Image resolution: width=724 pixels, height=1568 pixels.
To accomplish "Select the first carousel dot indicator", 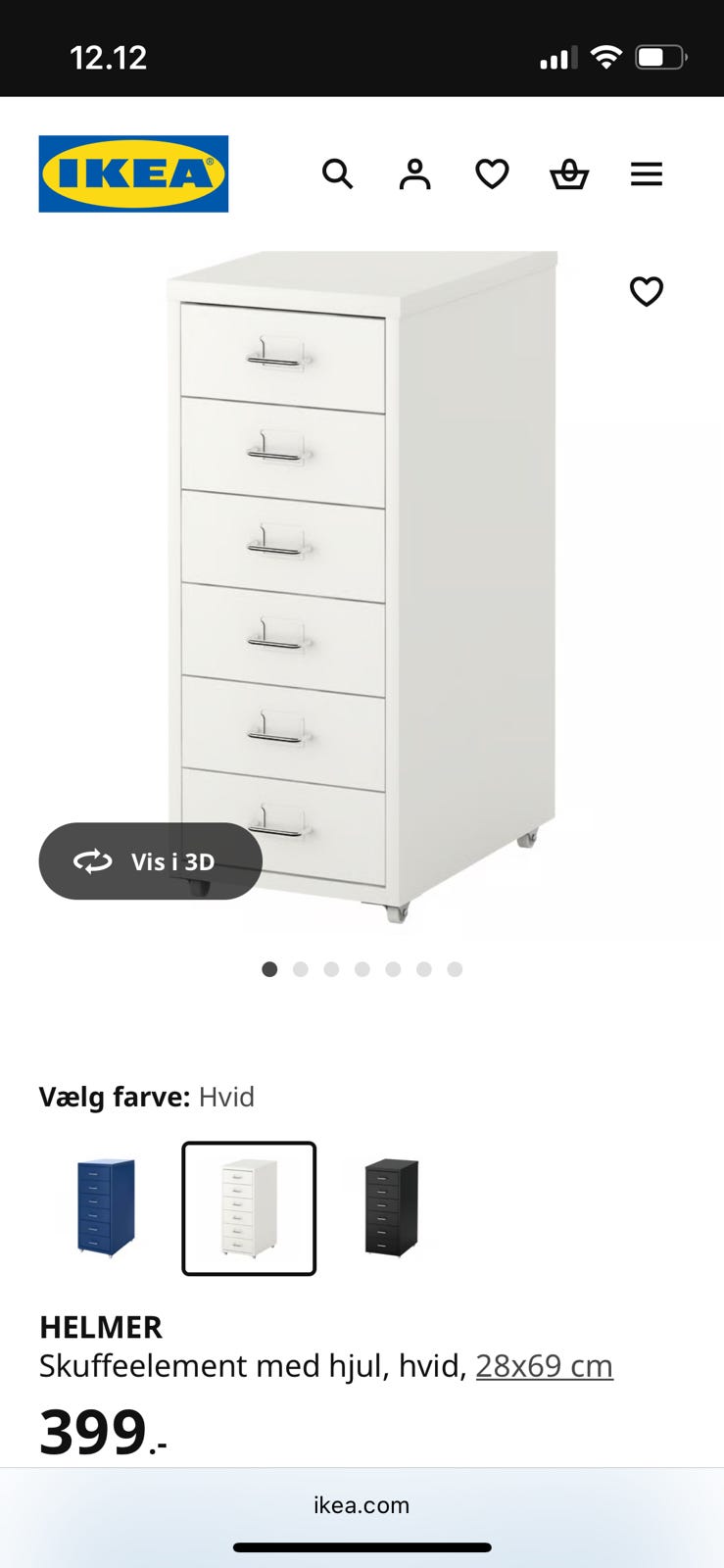I will coord(270,968).
